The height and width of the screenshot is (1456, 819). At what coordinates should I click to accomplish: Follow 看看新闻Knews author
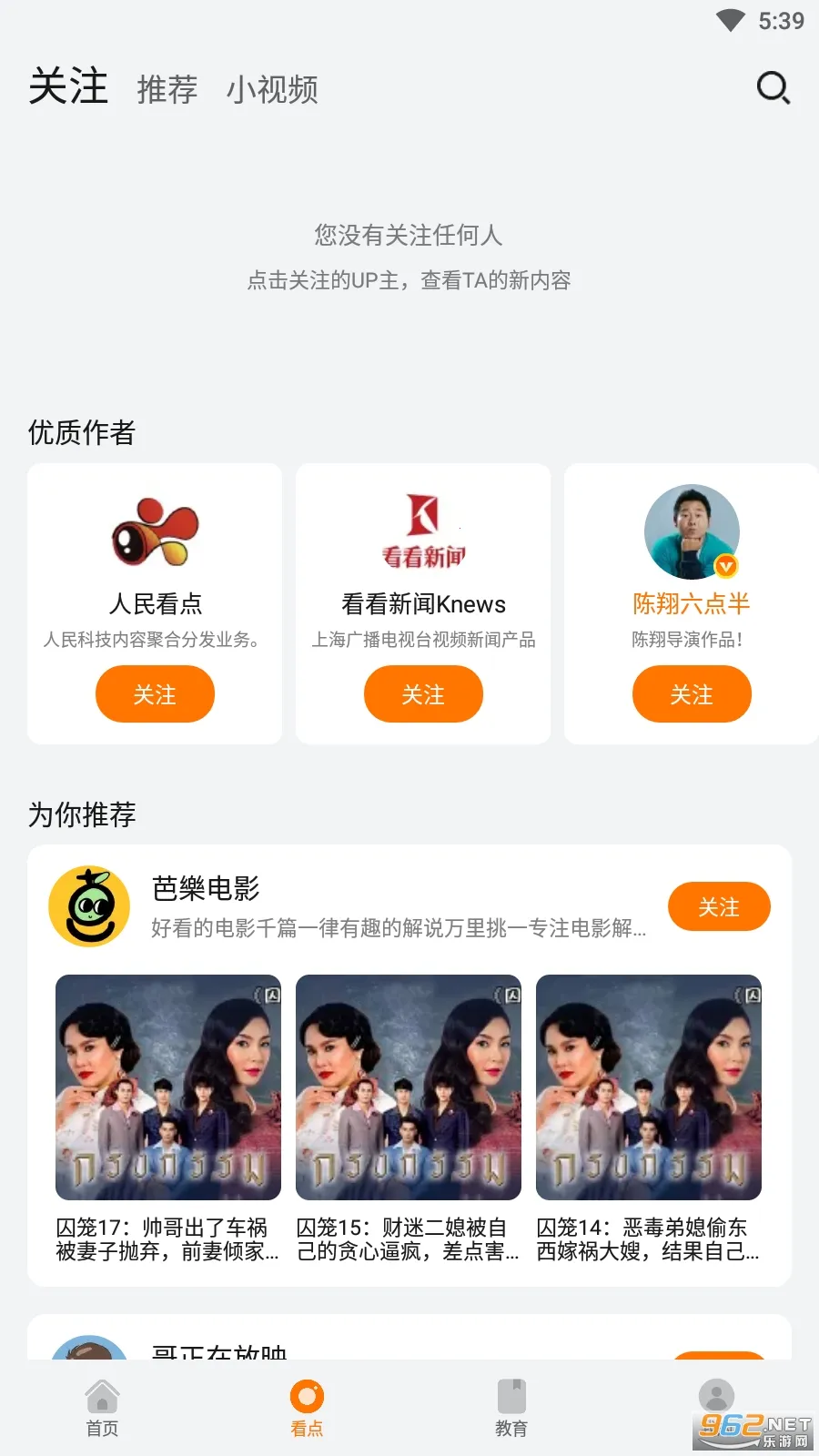423,693
